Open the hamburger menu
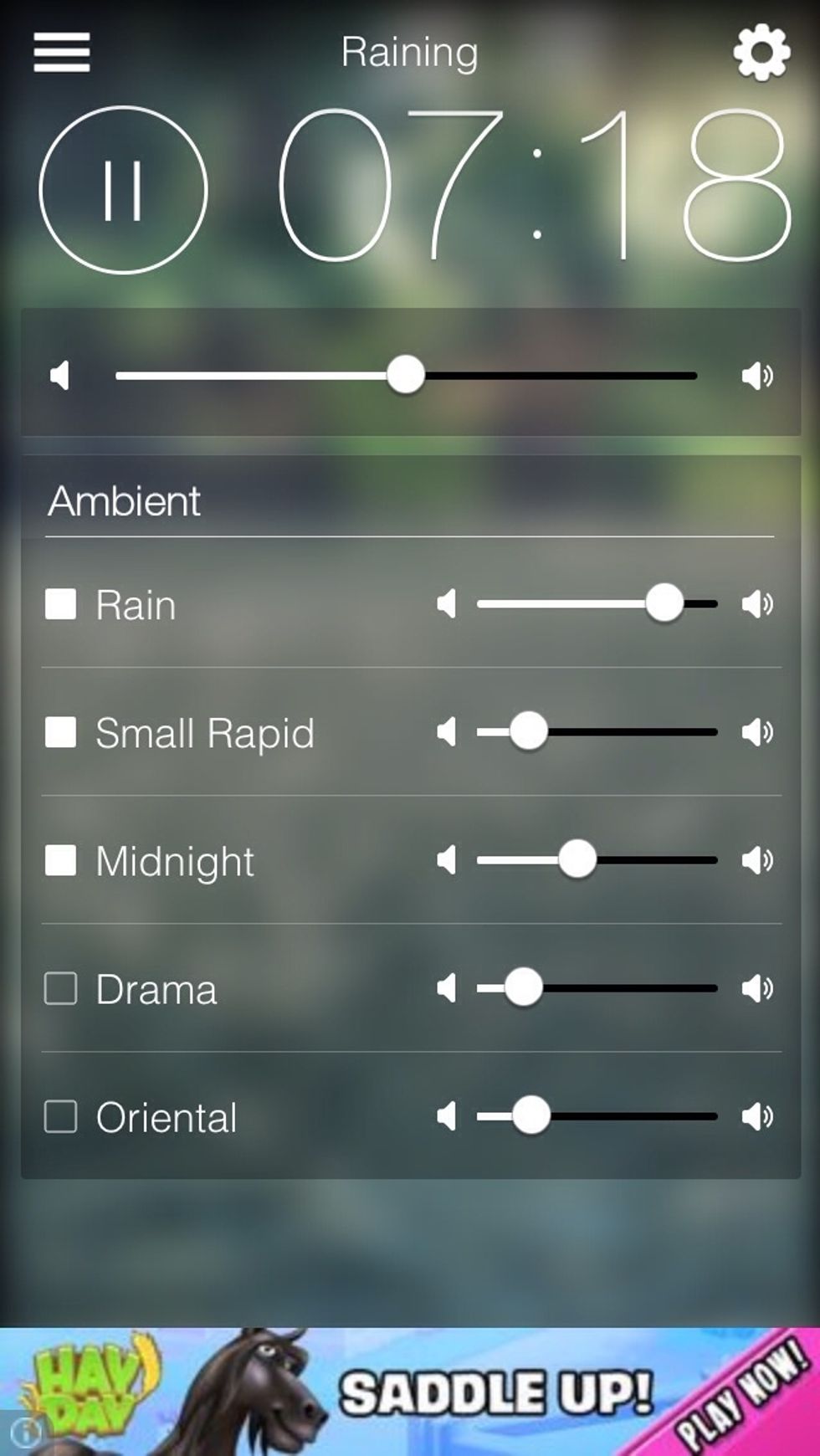This screenshot has width=820, height=1456. (x=62, y=53)
